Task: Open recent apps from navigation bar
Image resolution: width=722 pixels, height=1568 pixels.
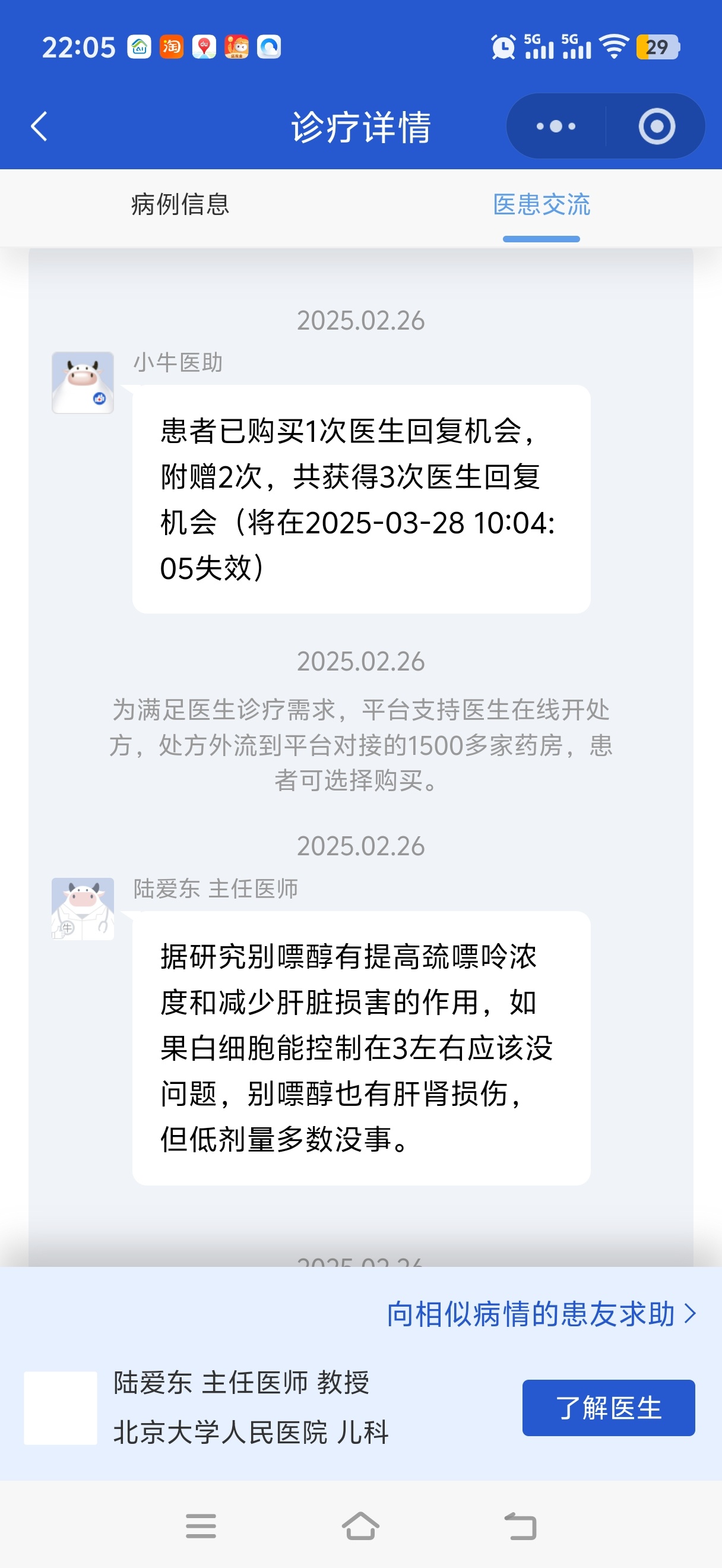Action: click(x=201, y=1526)
